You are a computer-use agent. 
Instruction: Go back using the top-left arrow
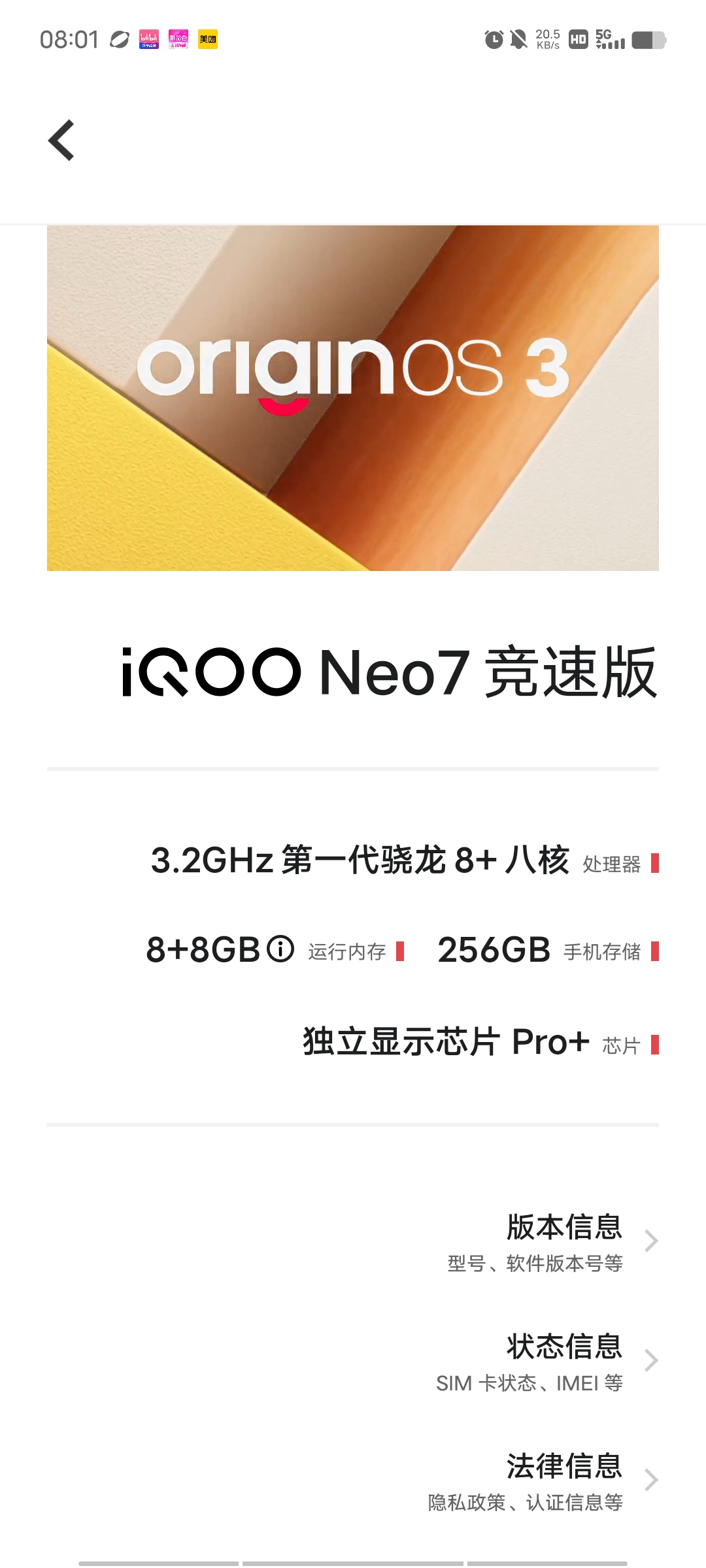click(x=61, y=140)
